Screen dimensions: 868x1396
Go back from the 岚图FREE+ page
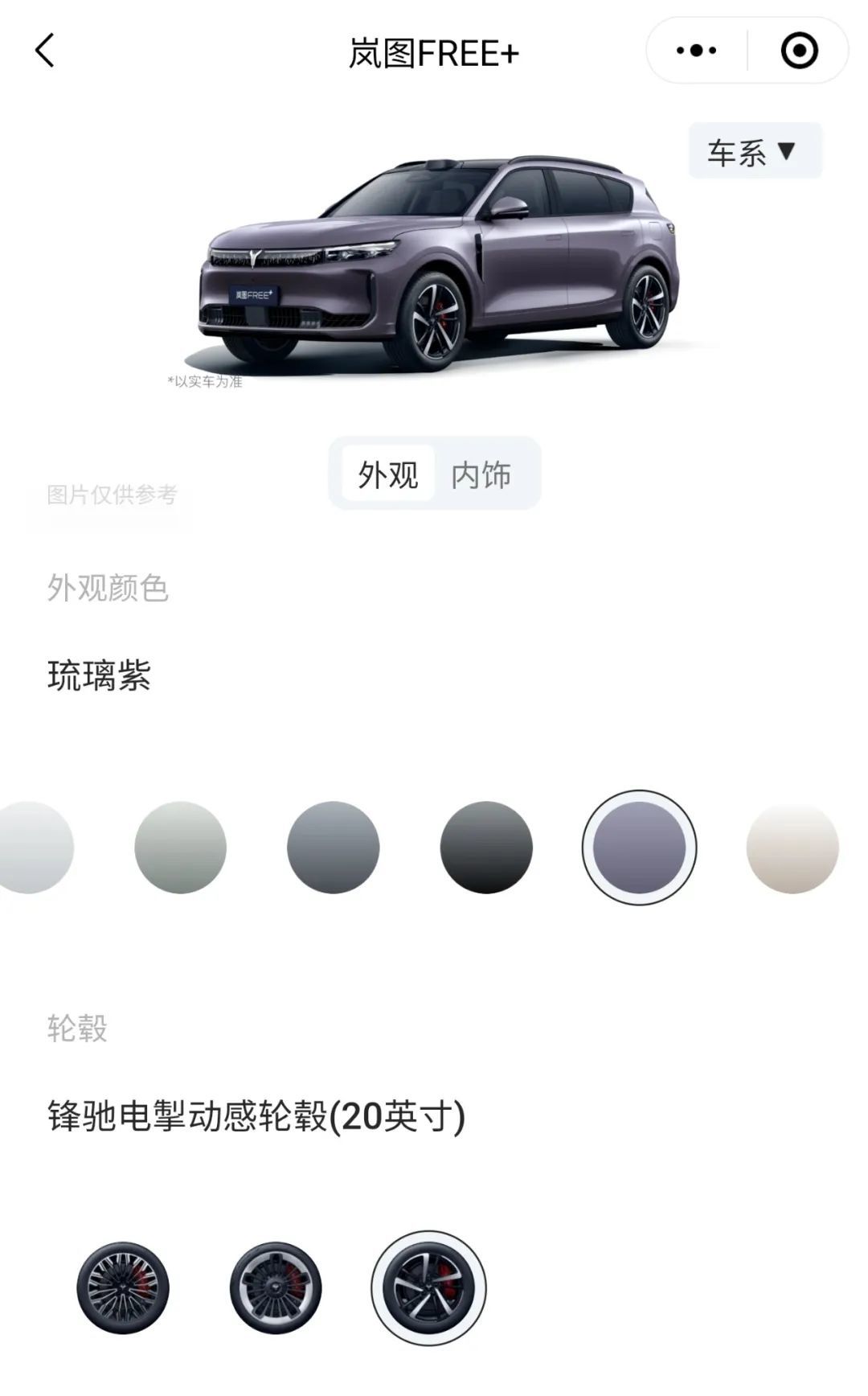[45, 51]
